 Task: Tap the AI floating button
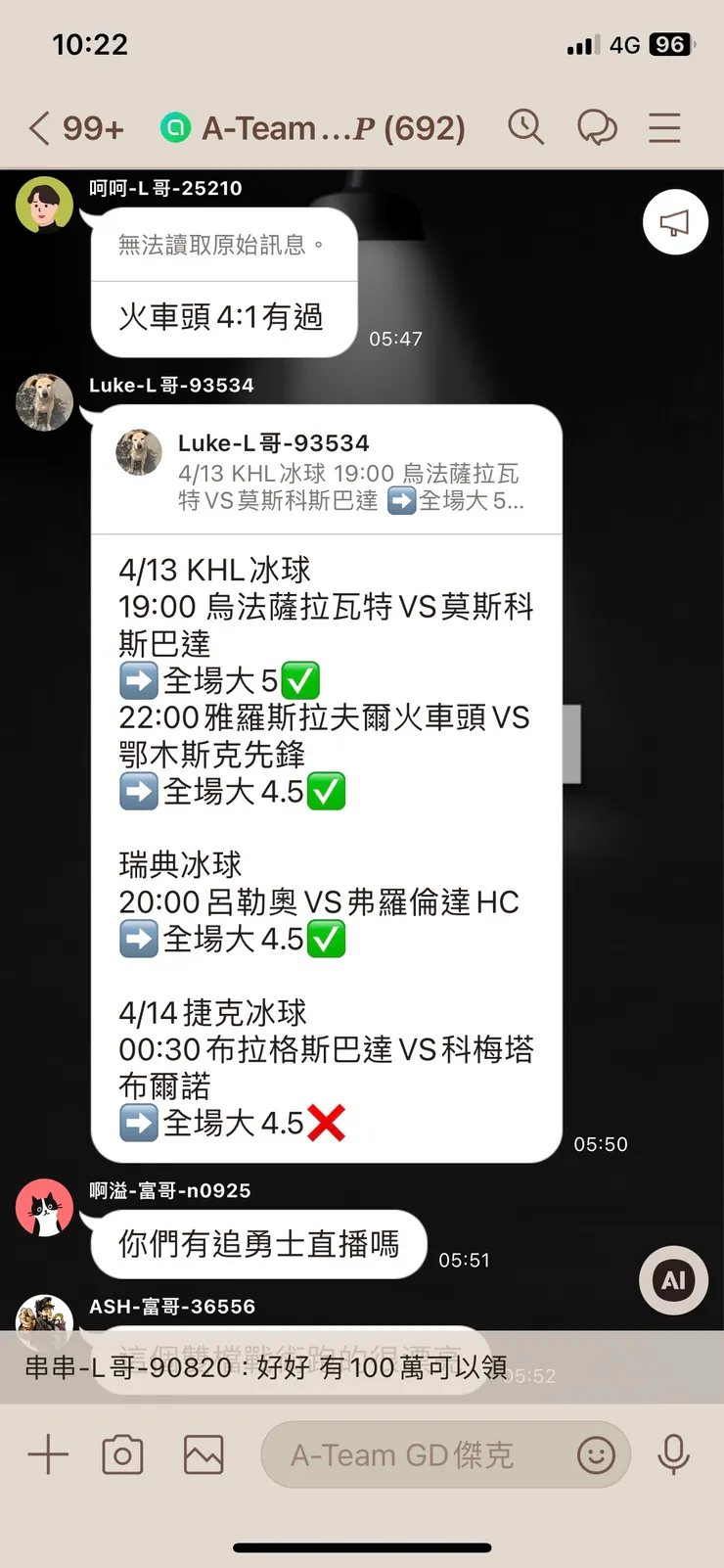pyautogui.click(x=673, y=1280)
